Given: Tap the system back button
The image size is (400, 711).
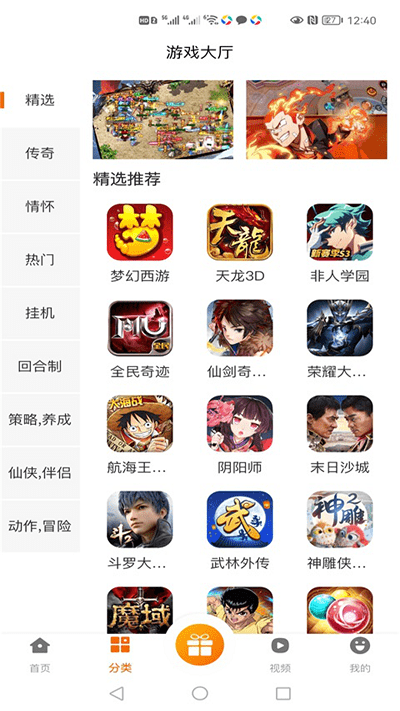Looking at the screenshot, I should (117, 693).
